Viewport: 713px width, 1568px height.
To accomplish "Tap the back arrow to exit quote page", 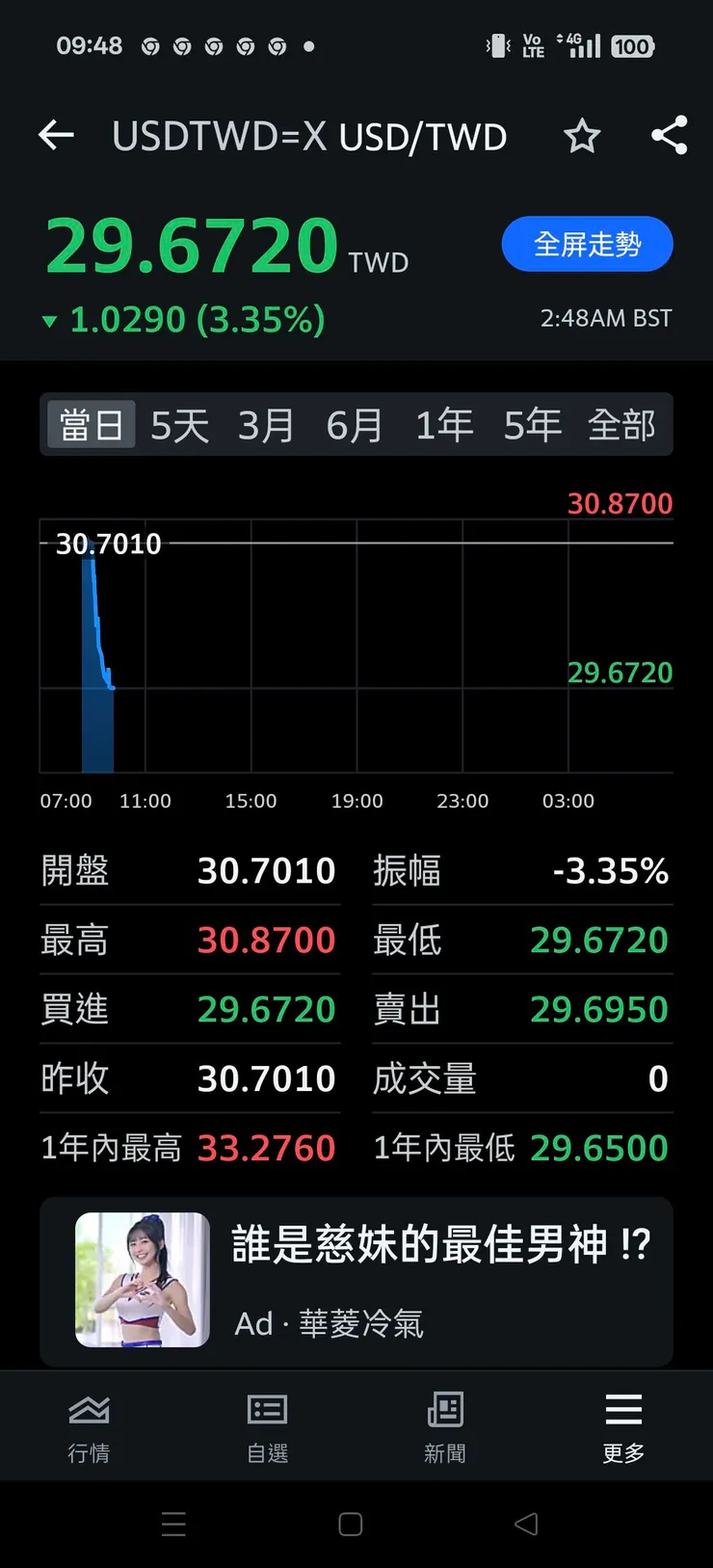I will 55,136.
